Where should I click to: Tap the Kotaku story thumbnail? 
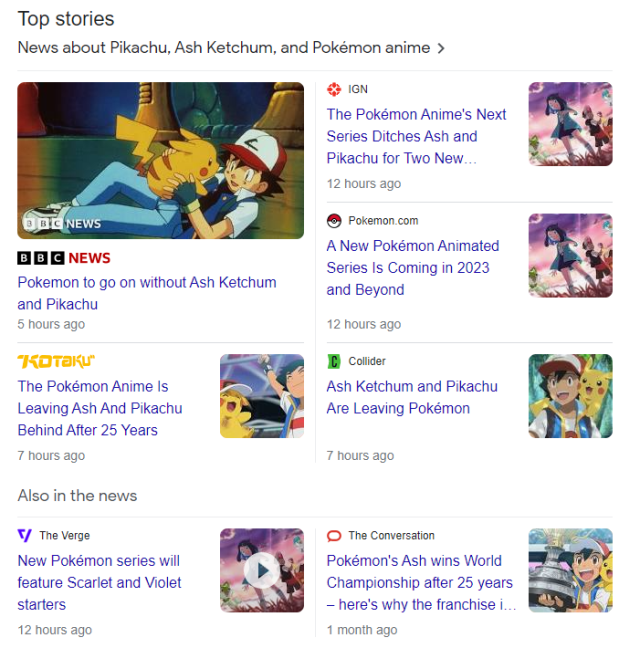tap(262, 396)
